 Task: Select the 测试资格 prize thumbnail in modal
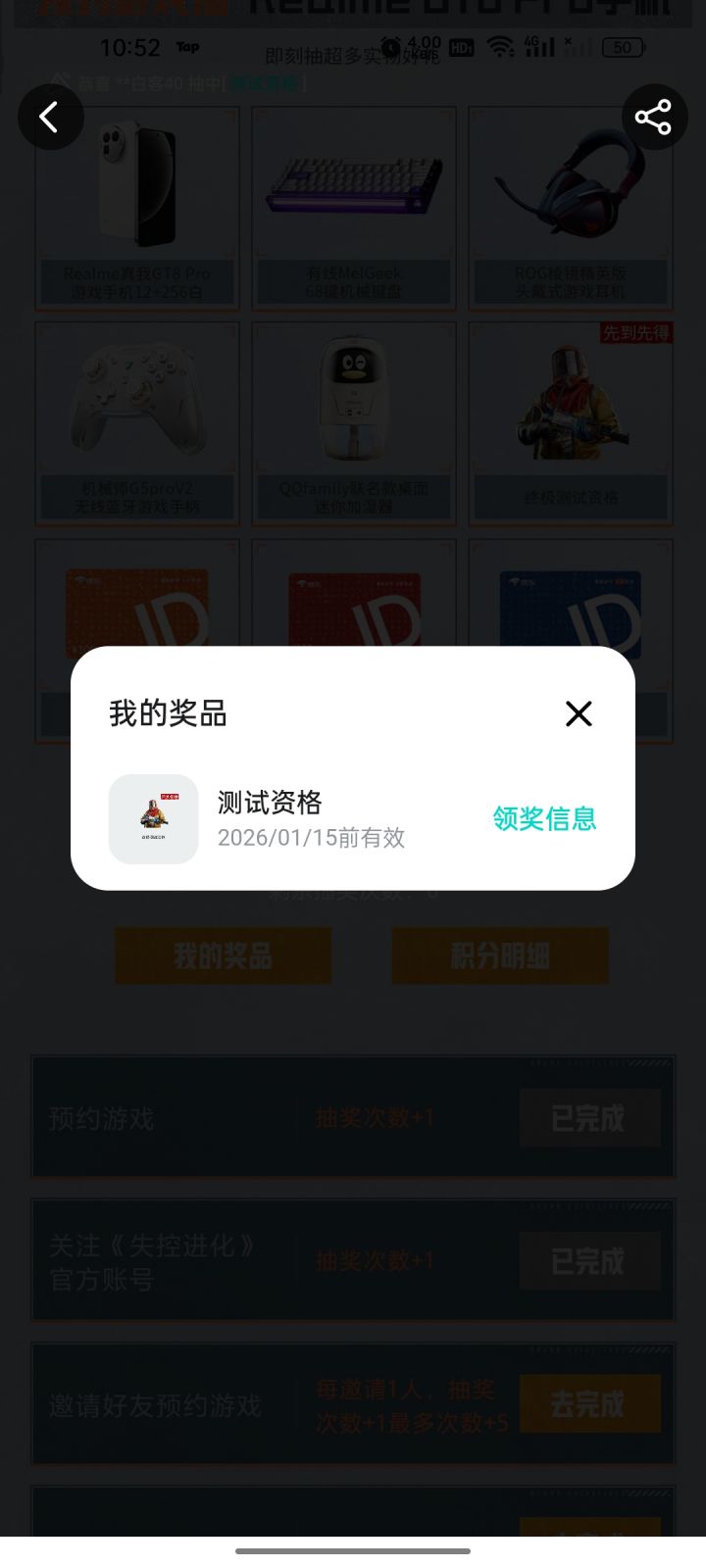pos(153,819)
